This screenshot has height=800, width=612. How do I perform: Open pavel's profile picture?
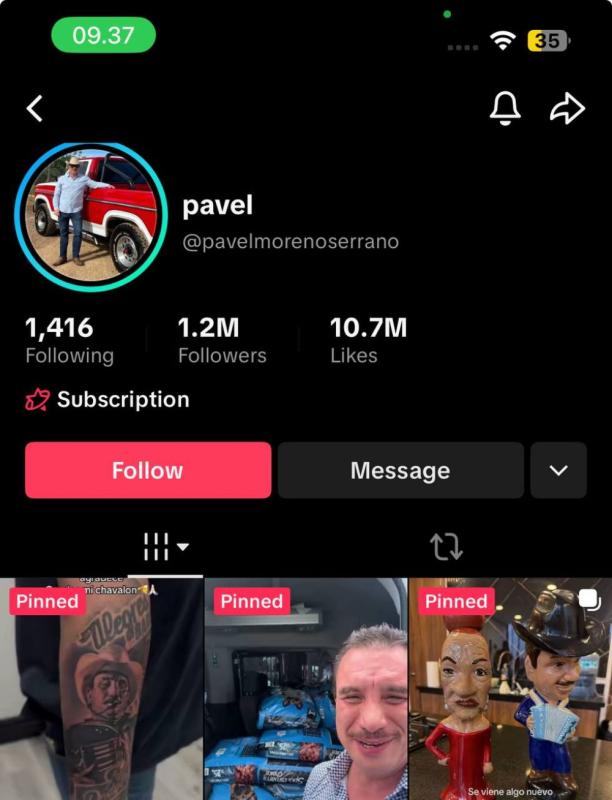(x=91, y=216)
